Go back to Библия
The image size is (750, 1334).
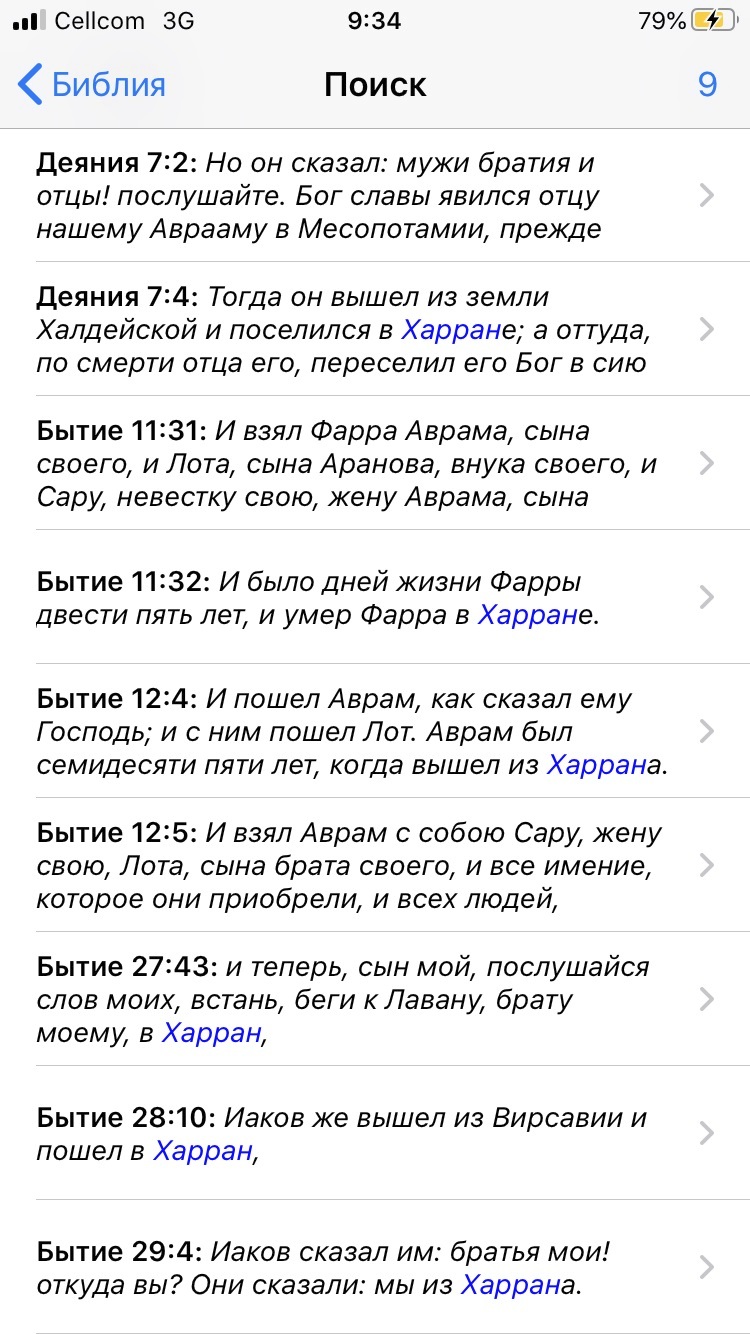click(91, 85)
